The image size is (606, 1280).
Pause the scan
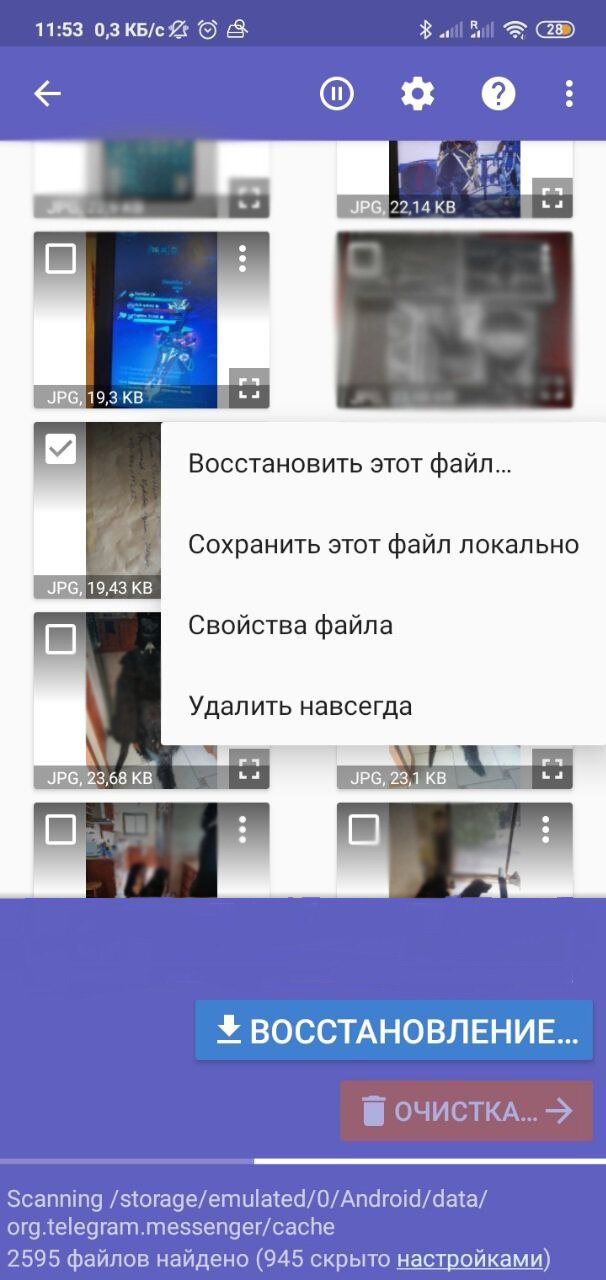[x=337, y=94]
